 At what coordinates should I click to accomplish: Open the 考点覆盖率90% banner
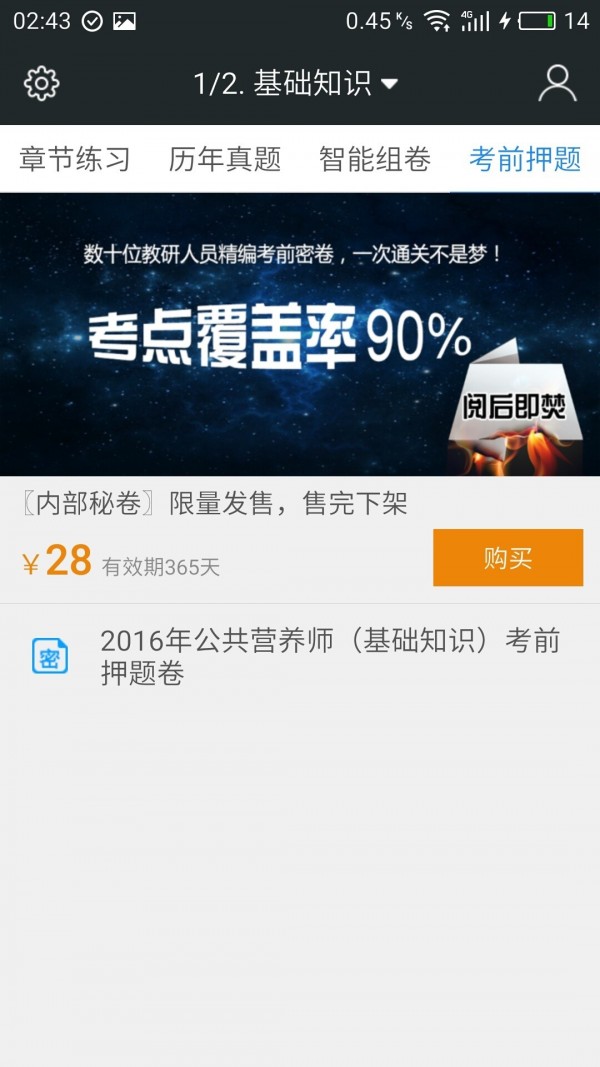click(x=300, y=335)
